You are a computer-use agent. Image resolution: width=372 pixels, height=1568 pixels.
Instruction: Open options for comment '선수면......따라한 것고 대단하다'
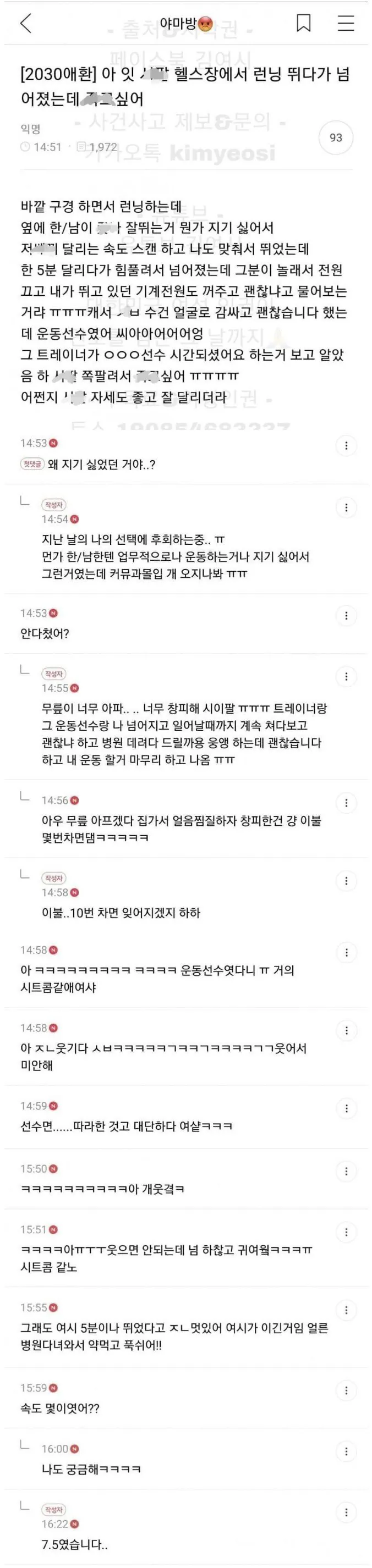coord(346,1108)
